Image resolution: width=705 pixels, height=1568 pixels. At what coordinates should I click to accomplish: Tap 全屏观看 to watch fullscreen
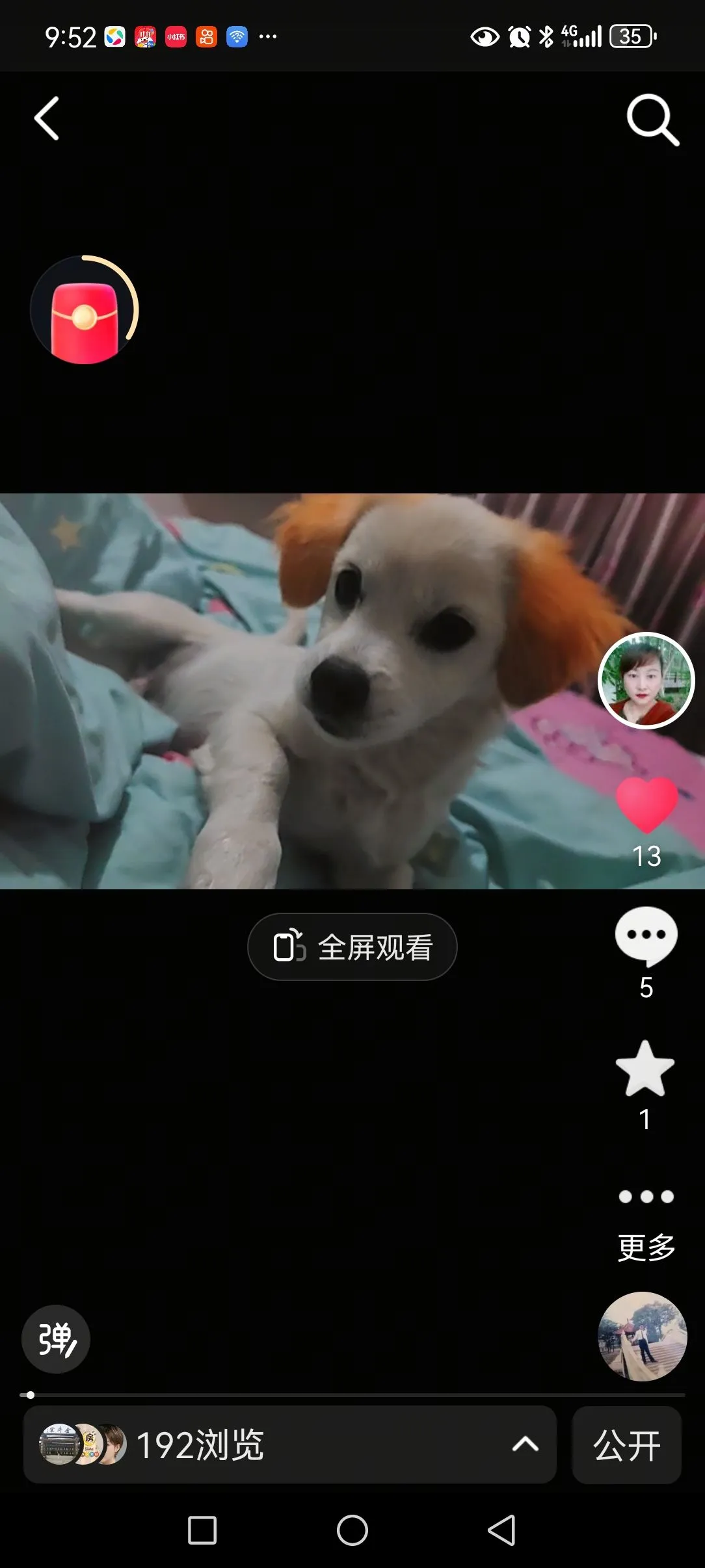(352, 947)
